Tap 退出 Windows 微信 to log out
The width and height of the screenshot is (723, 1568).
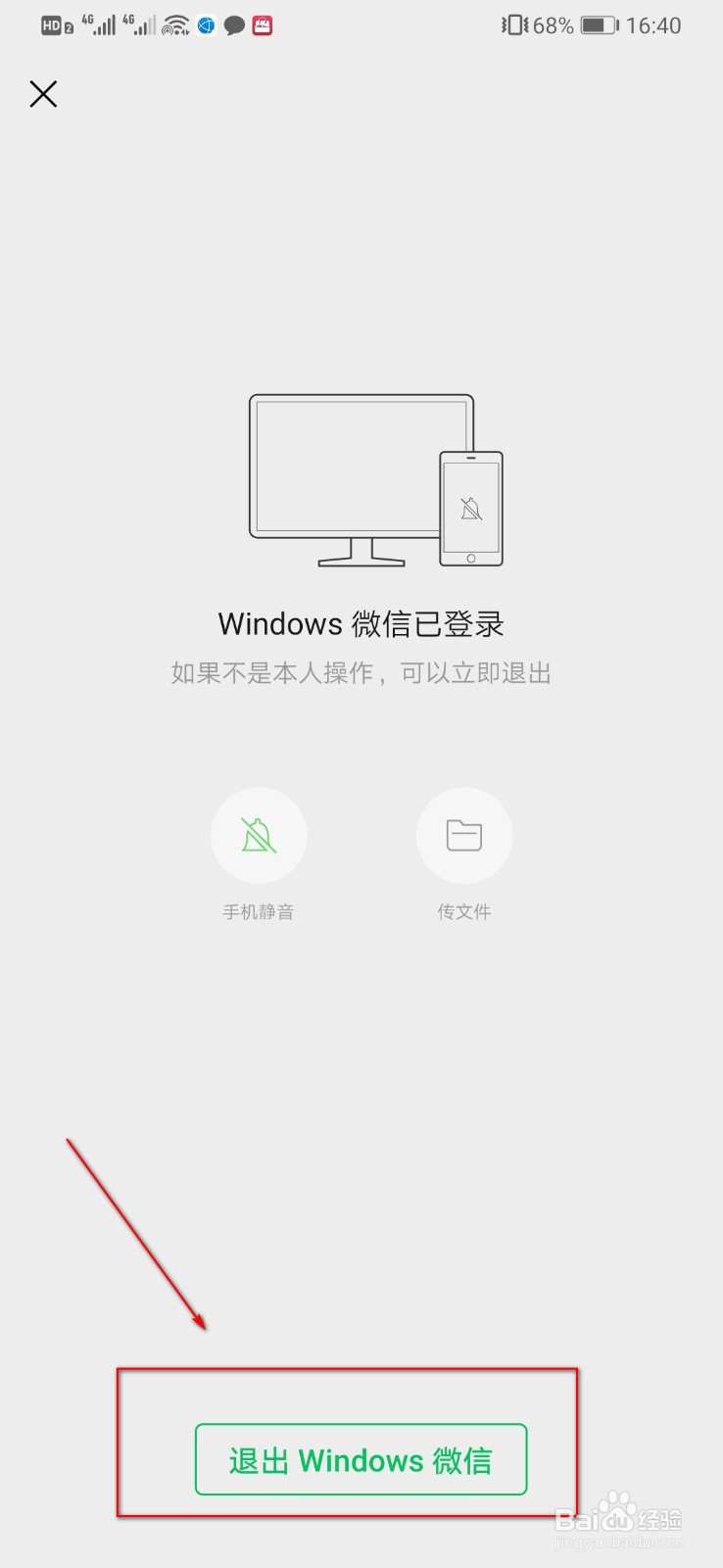[x=361, y=1460]
